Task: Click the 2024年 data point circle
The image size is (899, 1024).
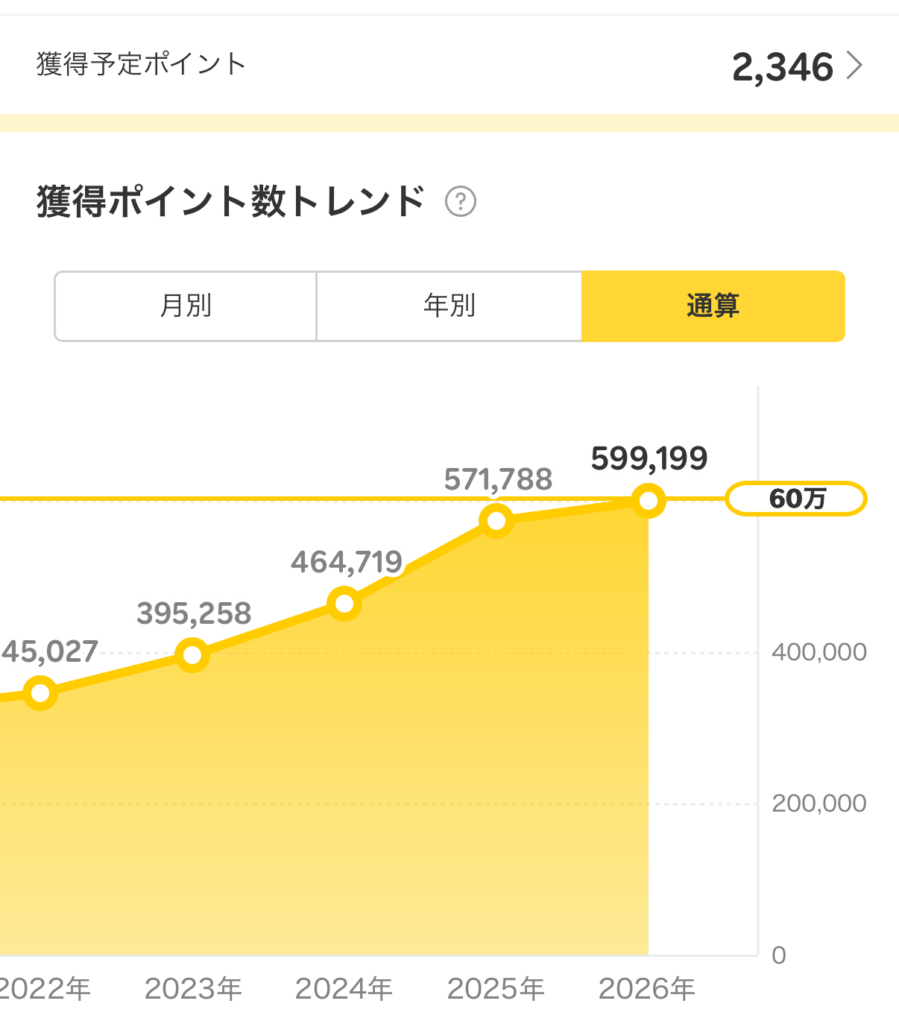Action: [x=344, y=603]
